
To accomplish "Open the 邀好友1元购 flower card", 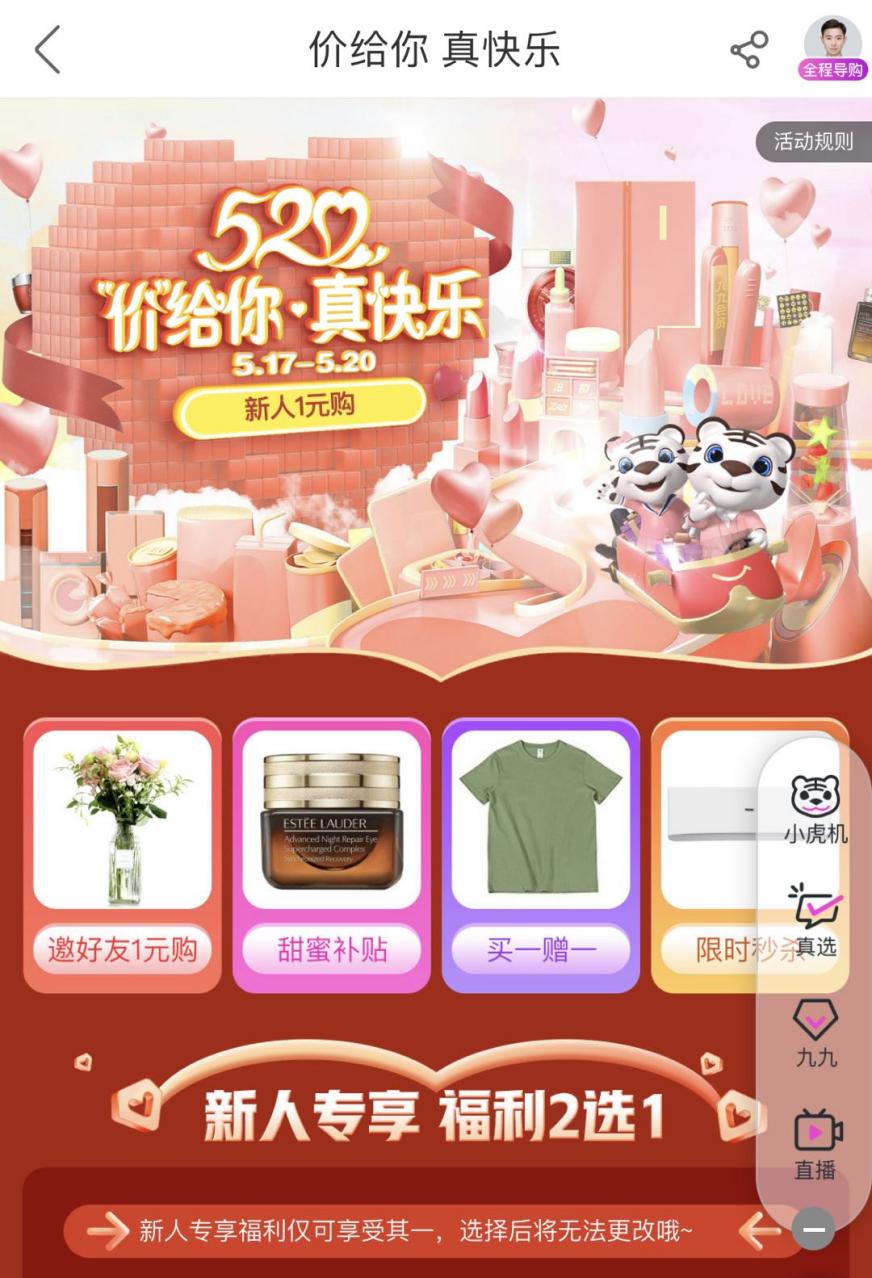I will [122, 855].
